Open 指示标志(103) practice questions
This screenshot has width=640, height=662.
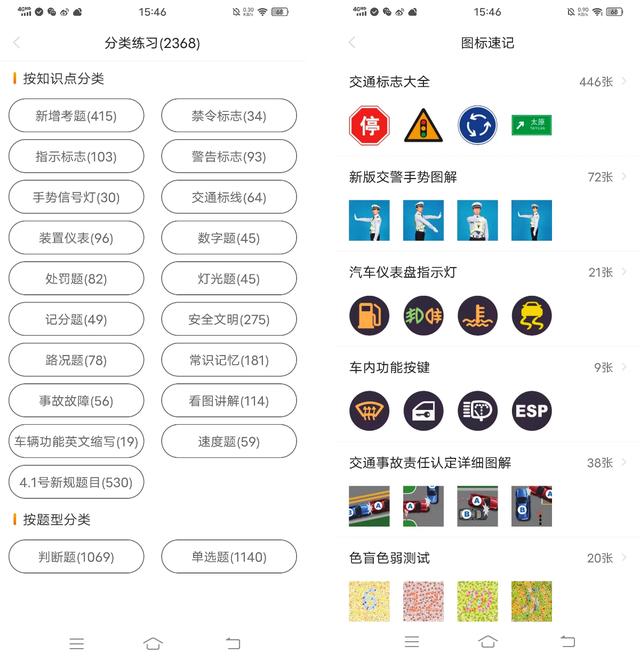(x=76, y=157)
